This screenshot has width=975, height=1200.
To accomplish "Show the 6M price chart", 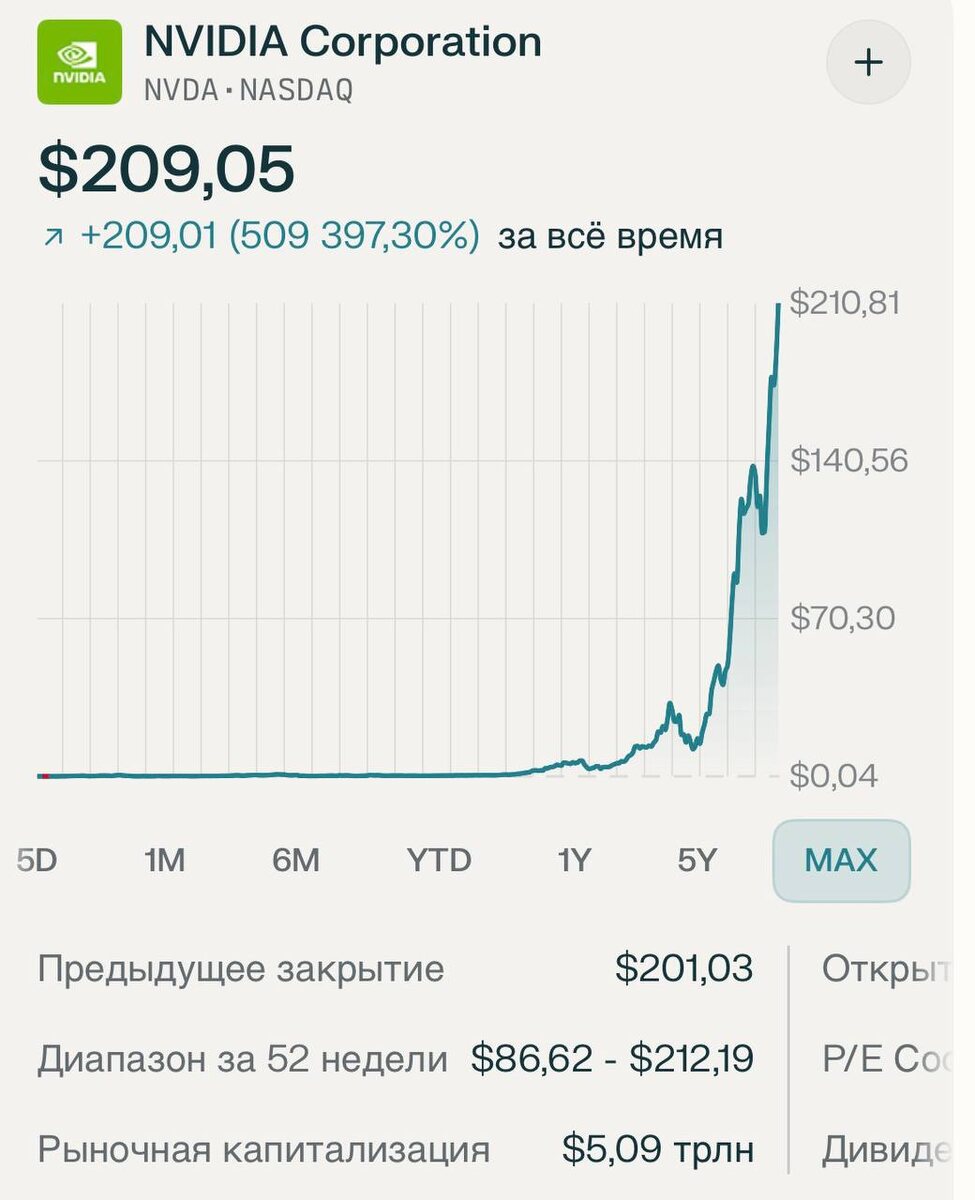I will [x=296, y=860].
